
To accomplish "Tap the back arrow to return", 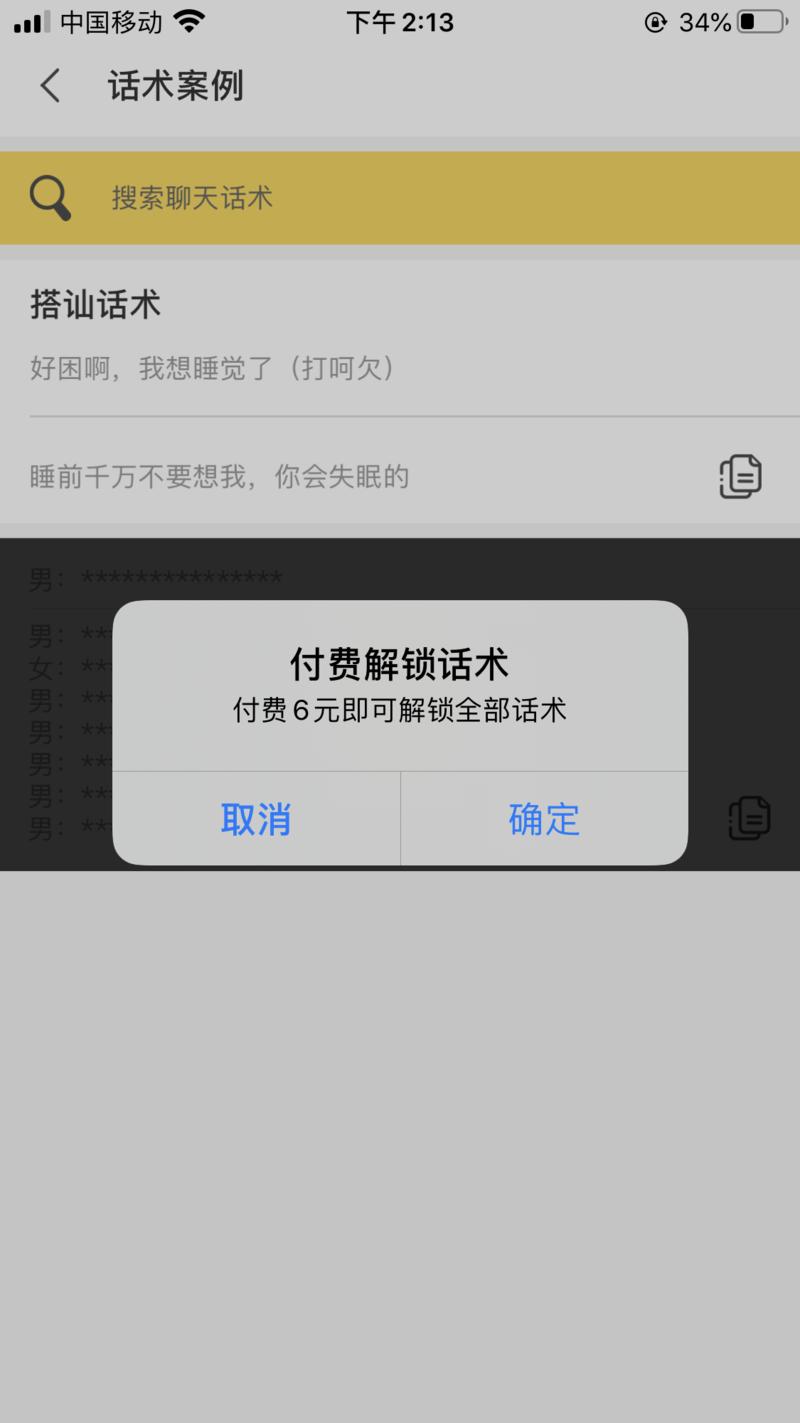I will pos(50,86).
